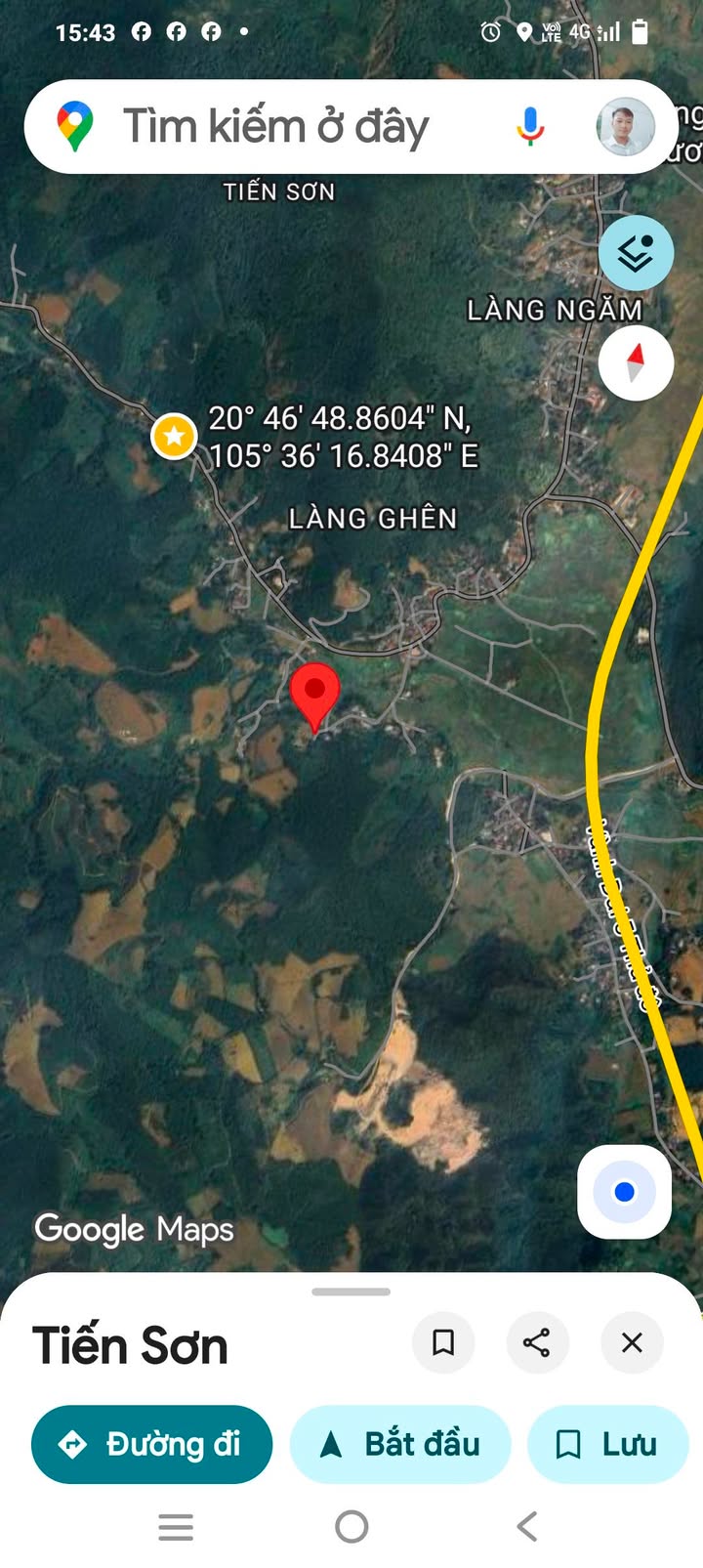Close the Tiến Sơn place sheet
Image resolution: width=703 pixels, height=1568 pixels.
632,1342
